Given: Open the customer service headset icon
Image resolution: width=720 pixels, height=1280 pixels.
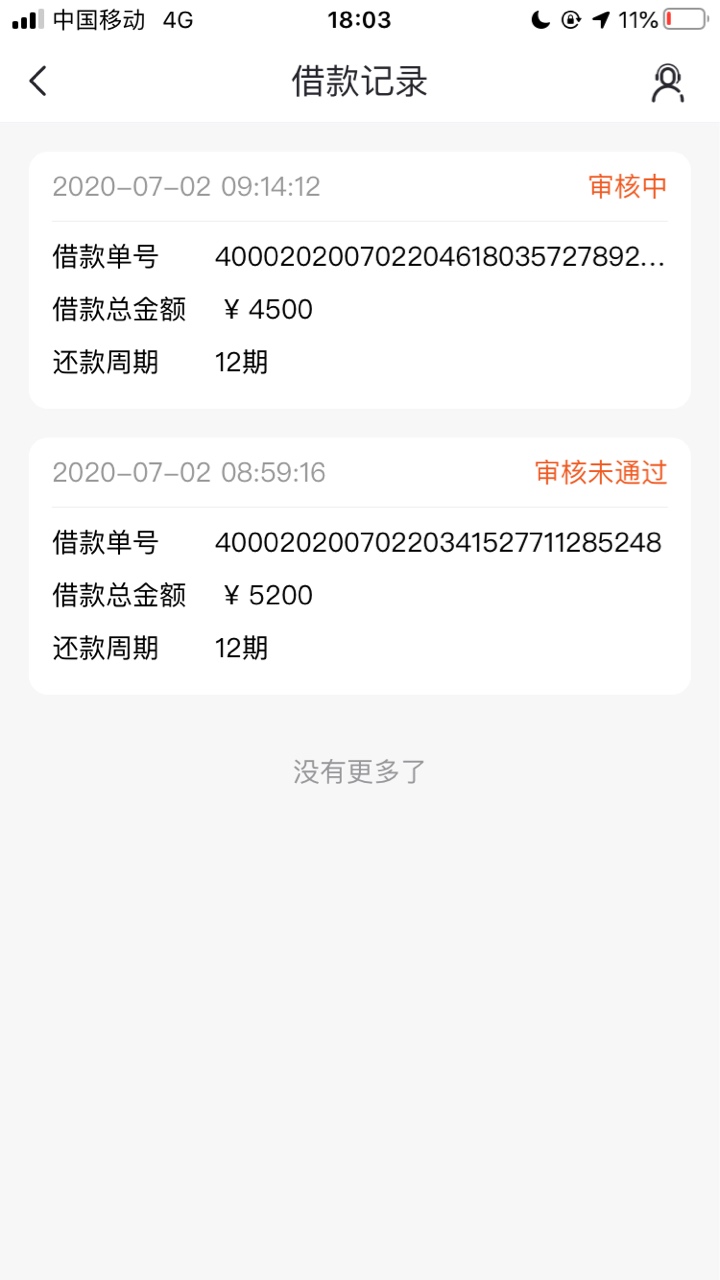Looking at the screenshot, I should tap(667, 82).
